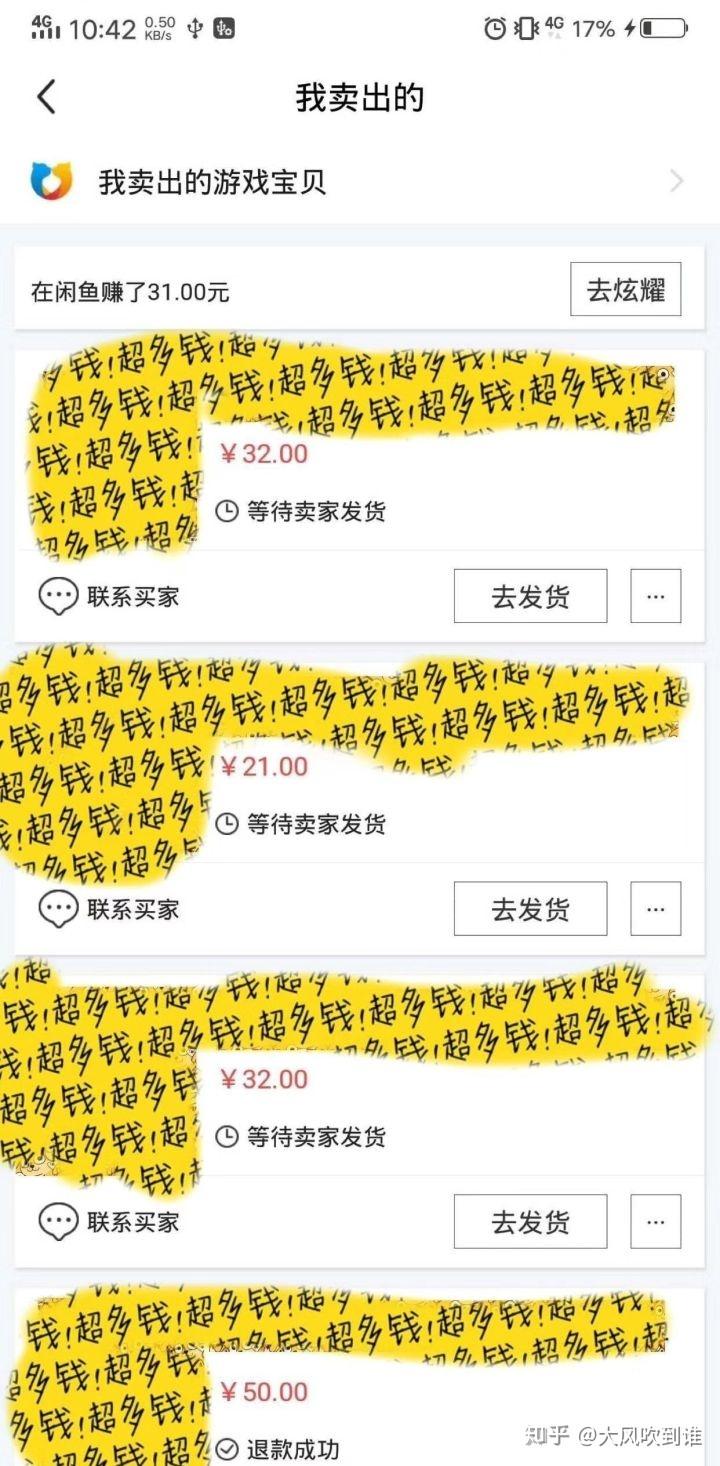Viewport: 720px width, 1466px height.
Task: Open more options for the ¥21.00 order
Action: 655,909
